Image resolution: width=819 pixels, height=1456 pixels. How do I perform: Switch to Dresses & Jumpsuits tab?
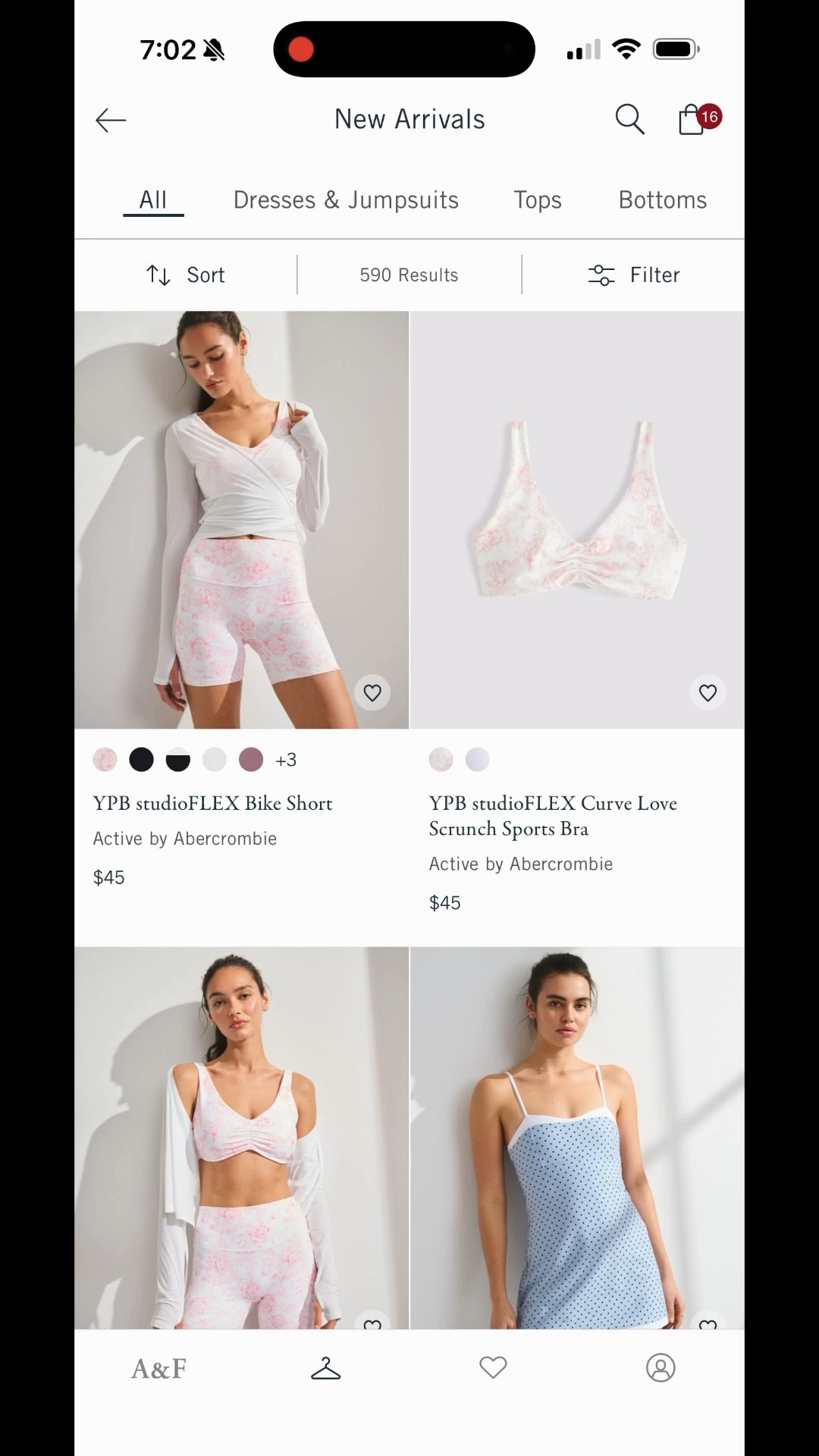point(346,200)
